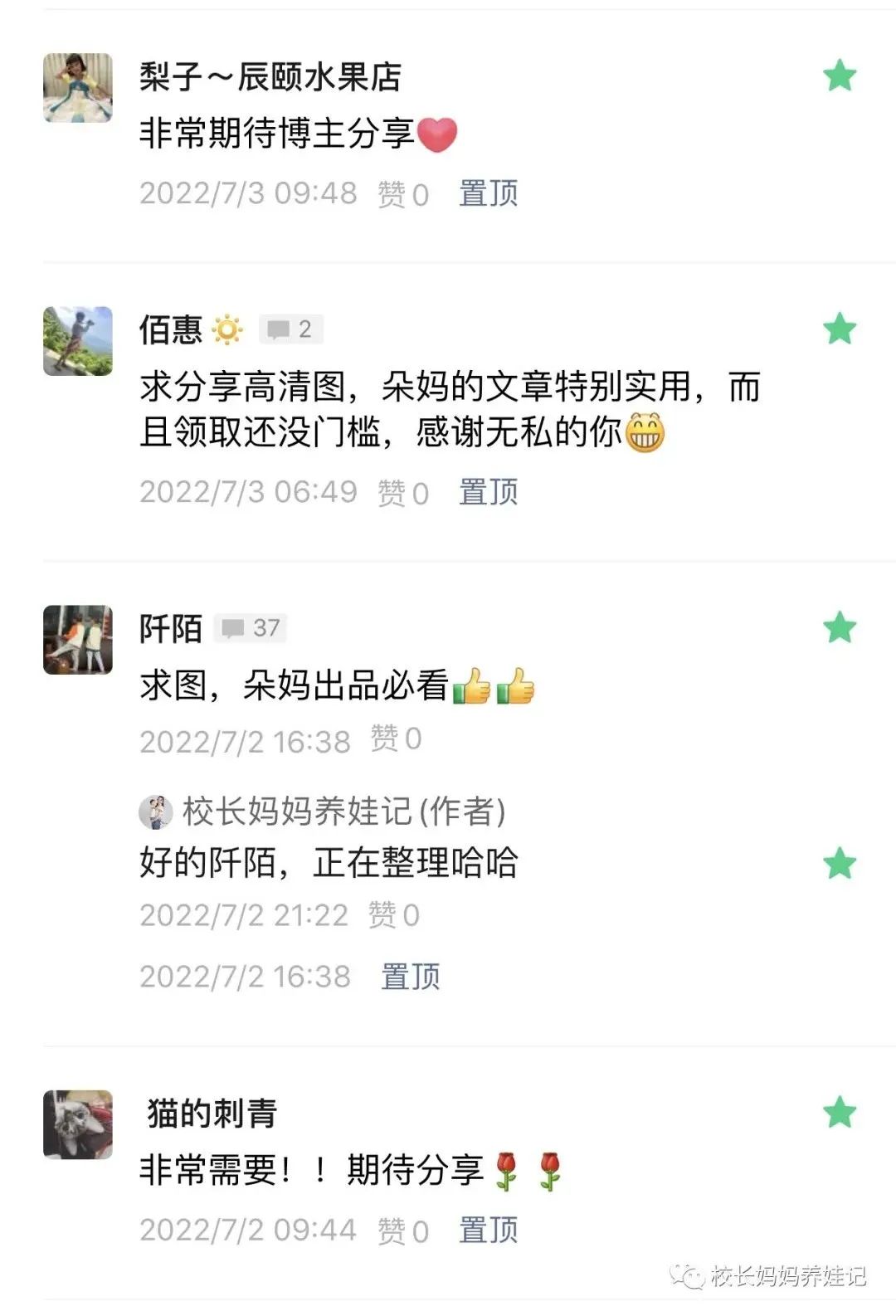
Task: Tap the star on 佰惠's comment
Action: (840, 329)
